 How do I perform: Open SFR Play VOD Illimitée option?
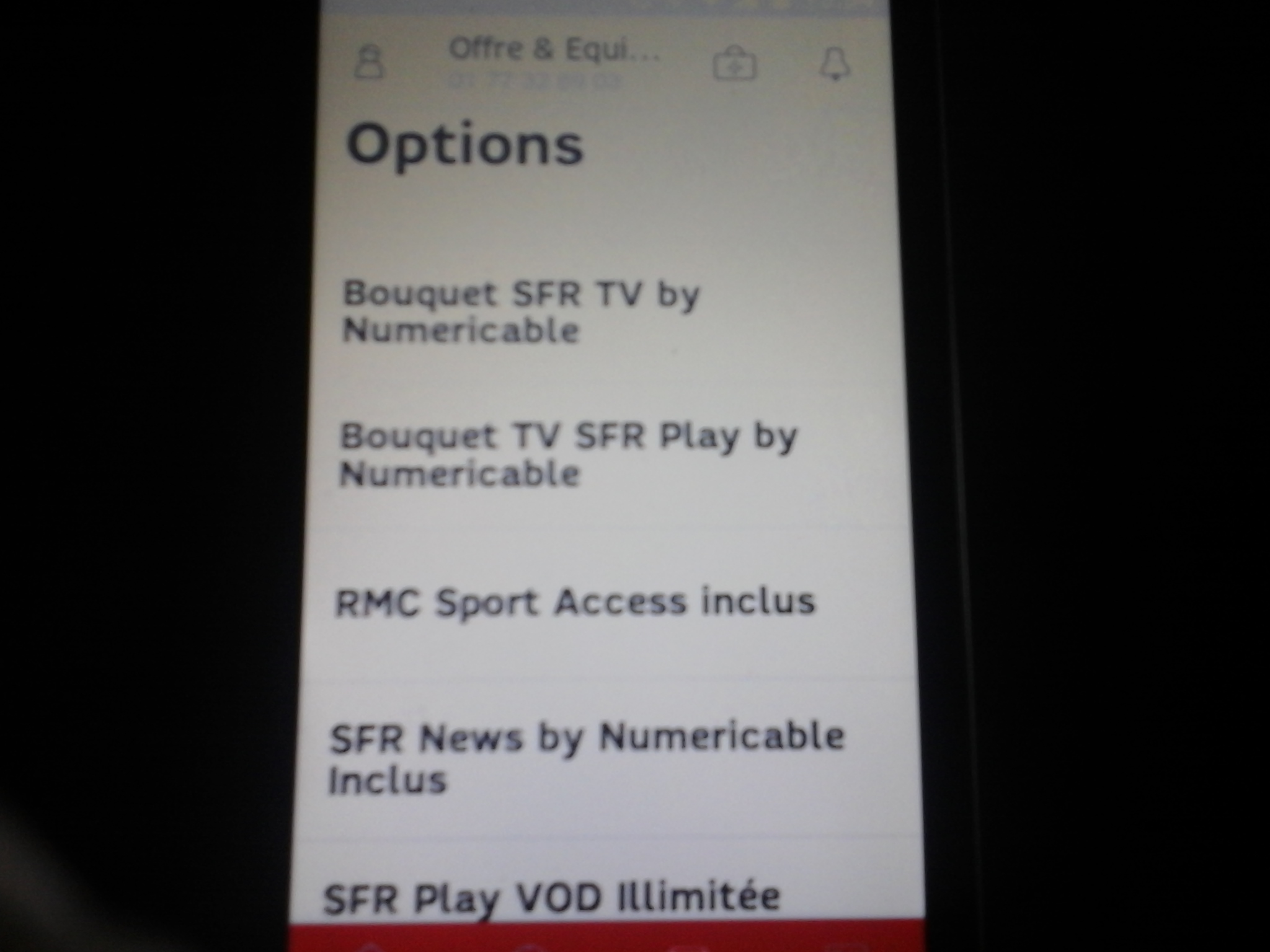(x=551, y=897)
